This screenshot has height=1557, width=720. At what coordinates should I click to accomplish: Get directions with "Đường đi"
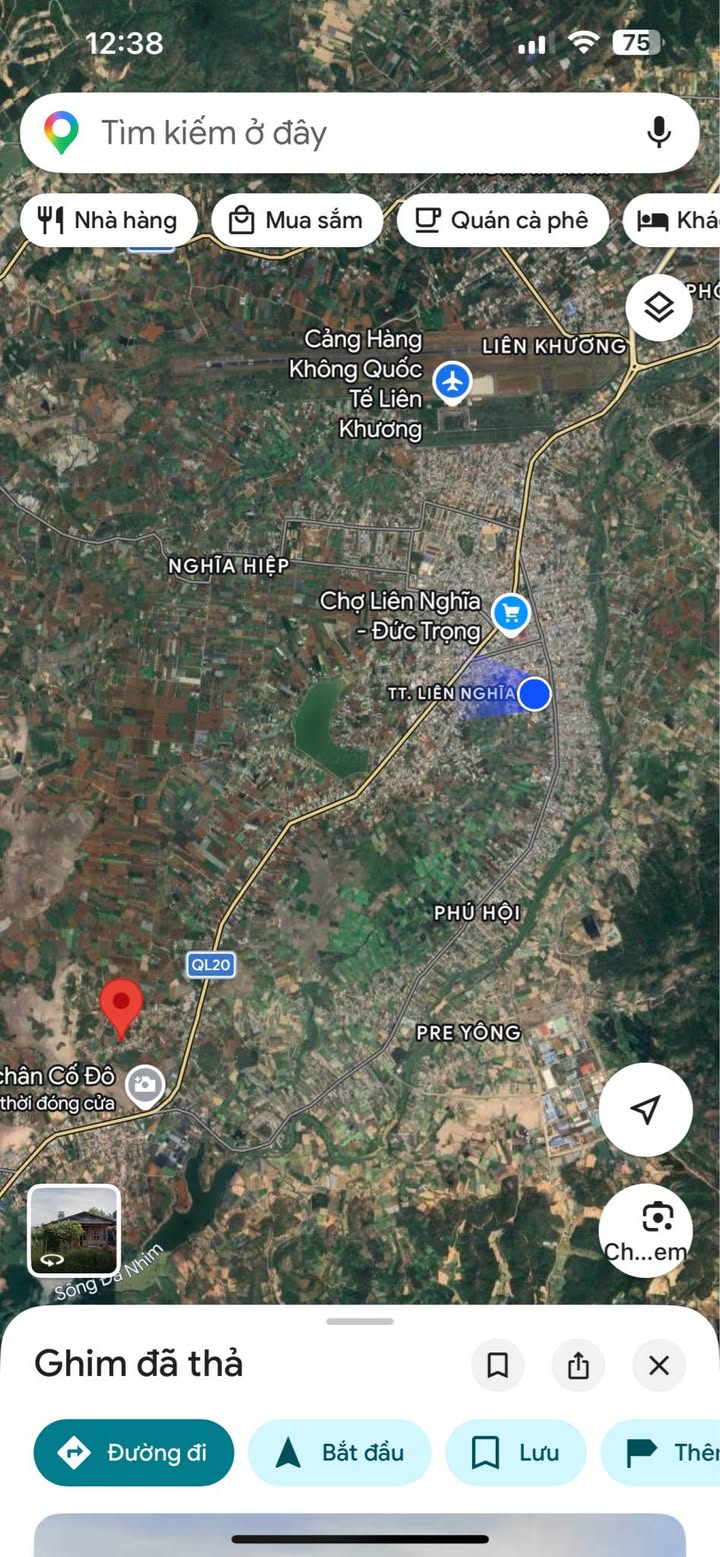pyautogui.click(x=134, y=1452)
